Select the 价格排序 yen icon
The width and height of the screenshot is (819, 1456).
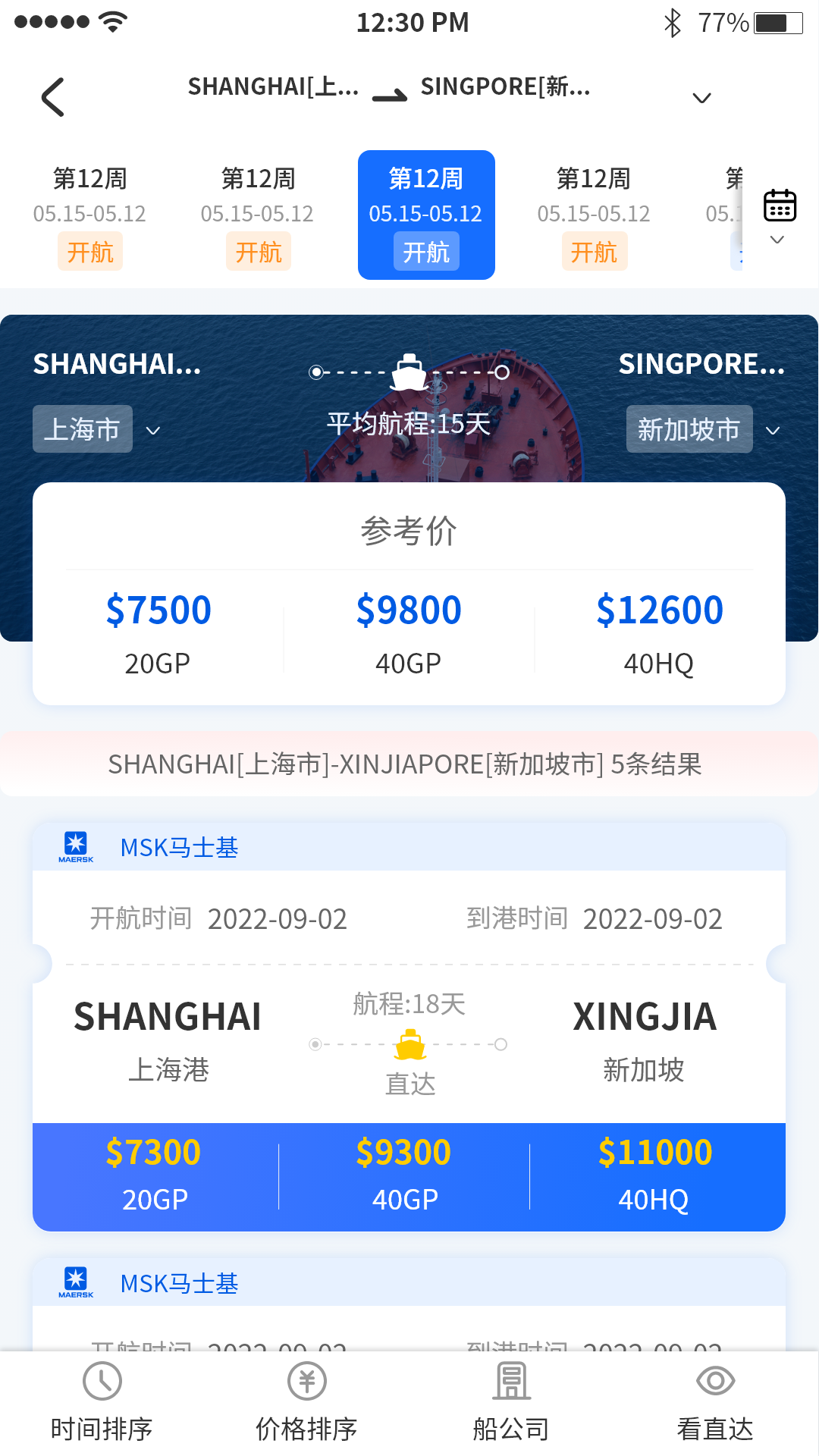306,1382
